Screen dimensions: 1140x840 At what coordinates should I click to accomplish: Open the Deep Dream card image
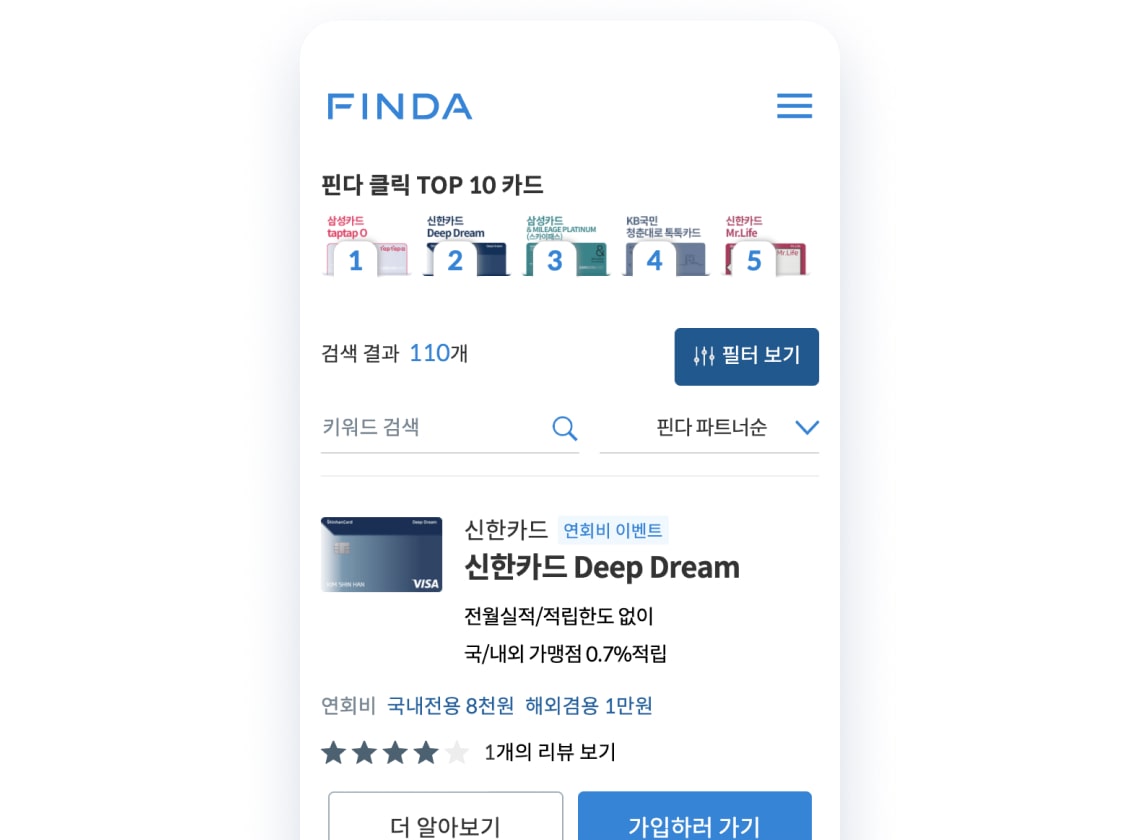coord(381,554)
